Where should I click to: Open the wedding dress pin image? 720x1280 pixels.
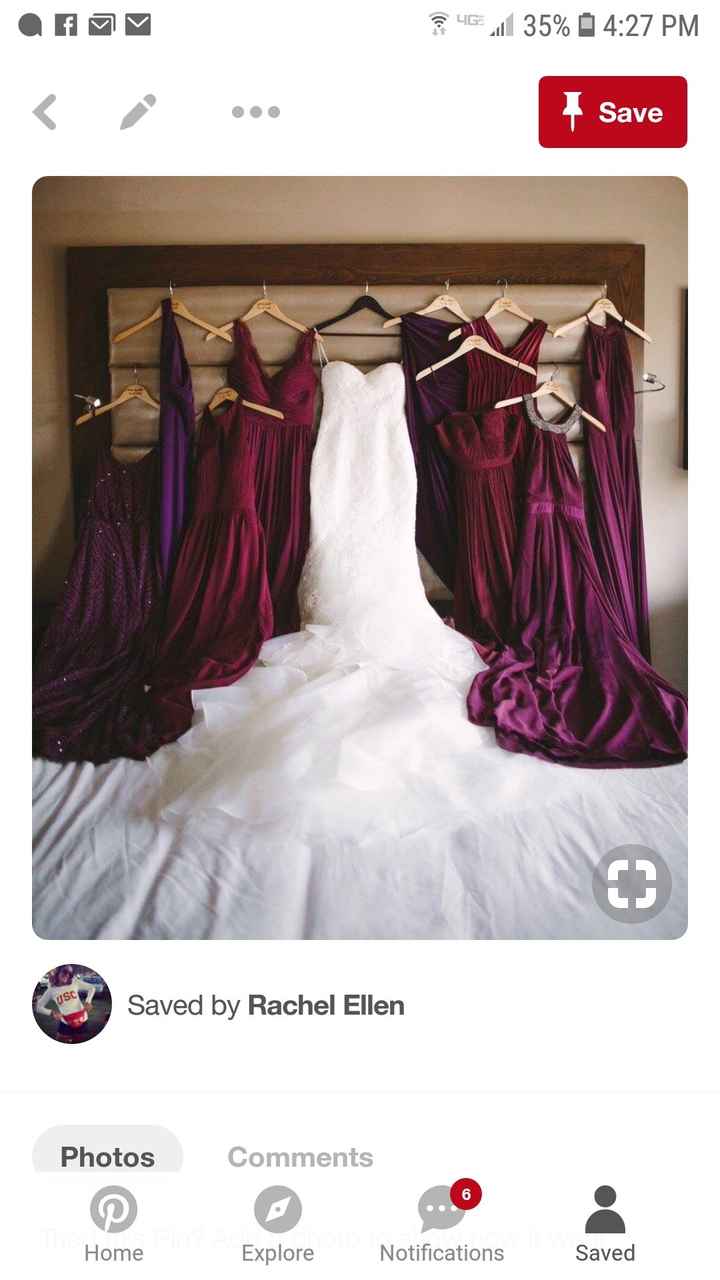pyautogui.click(x=360, y=550)
